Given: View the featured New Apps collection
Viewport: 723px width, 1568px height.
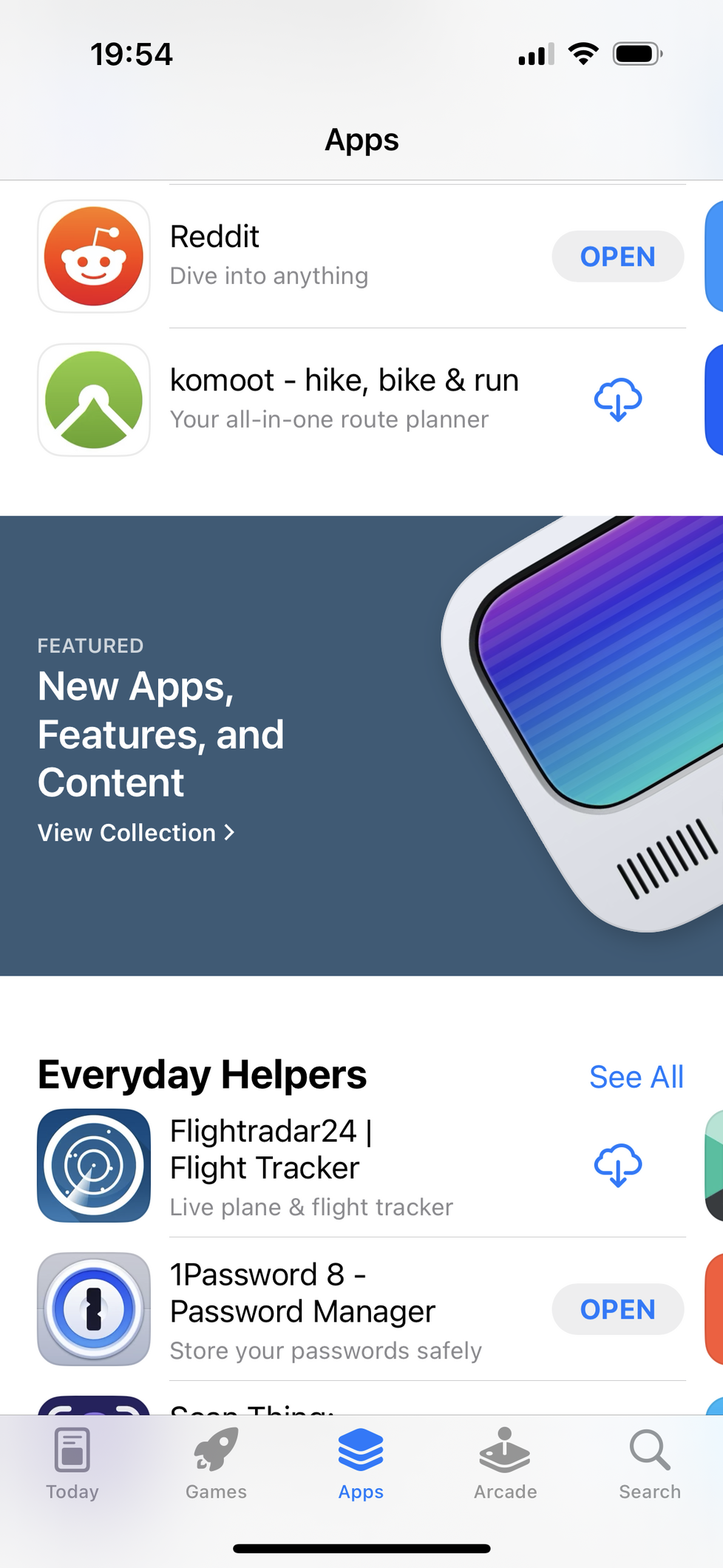Looking at the screenshot, I should click(136, 833).
